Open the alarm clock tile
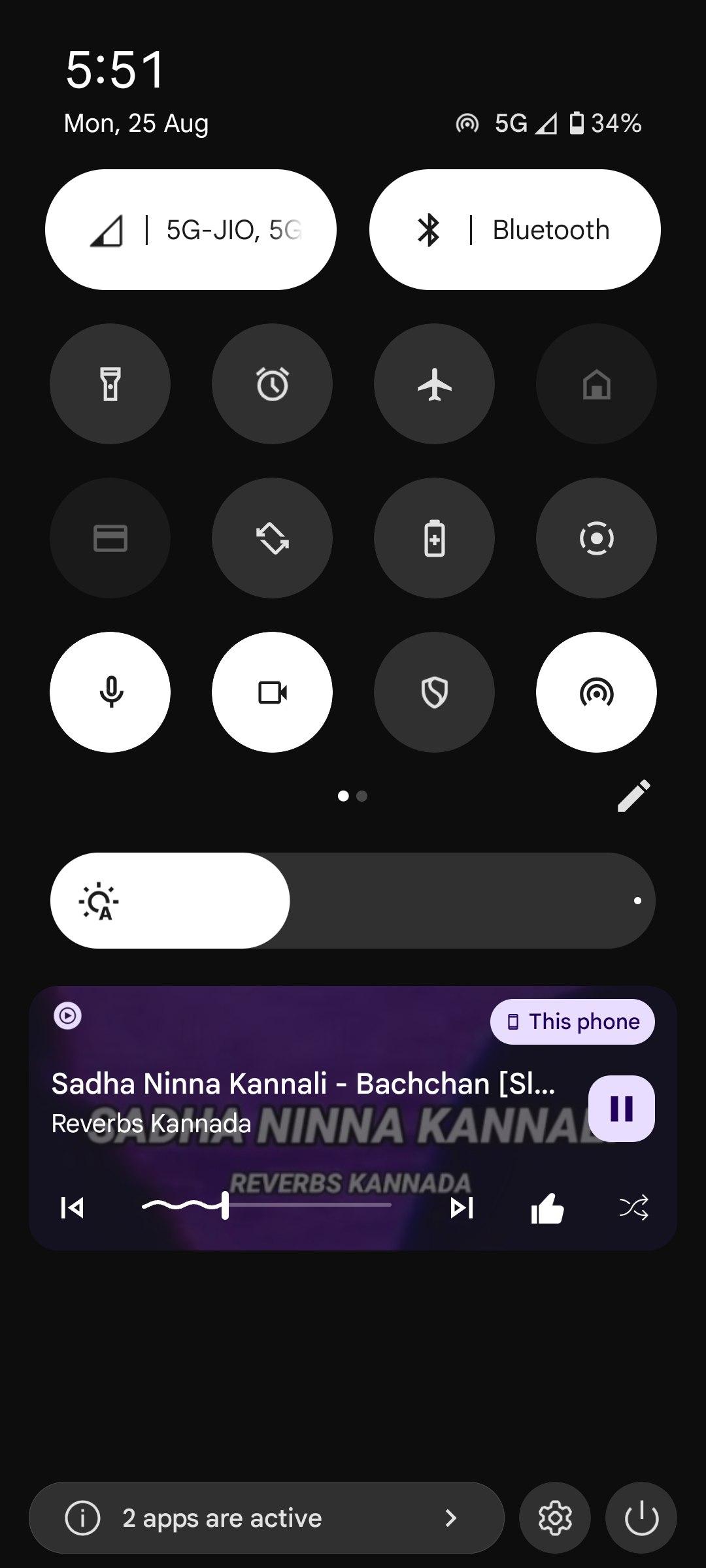706x1568 pixels. (272, 384)
